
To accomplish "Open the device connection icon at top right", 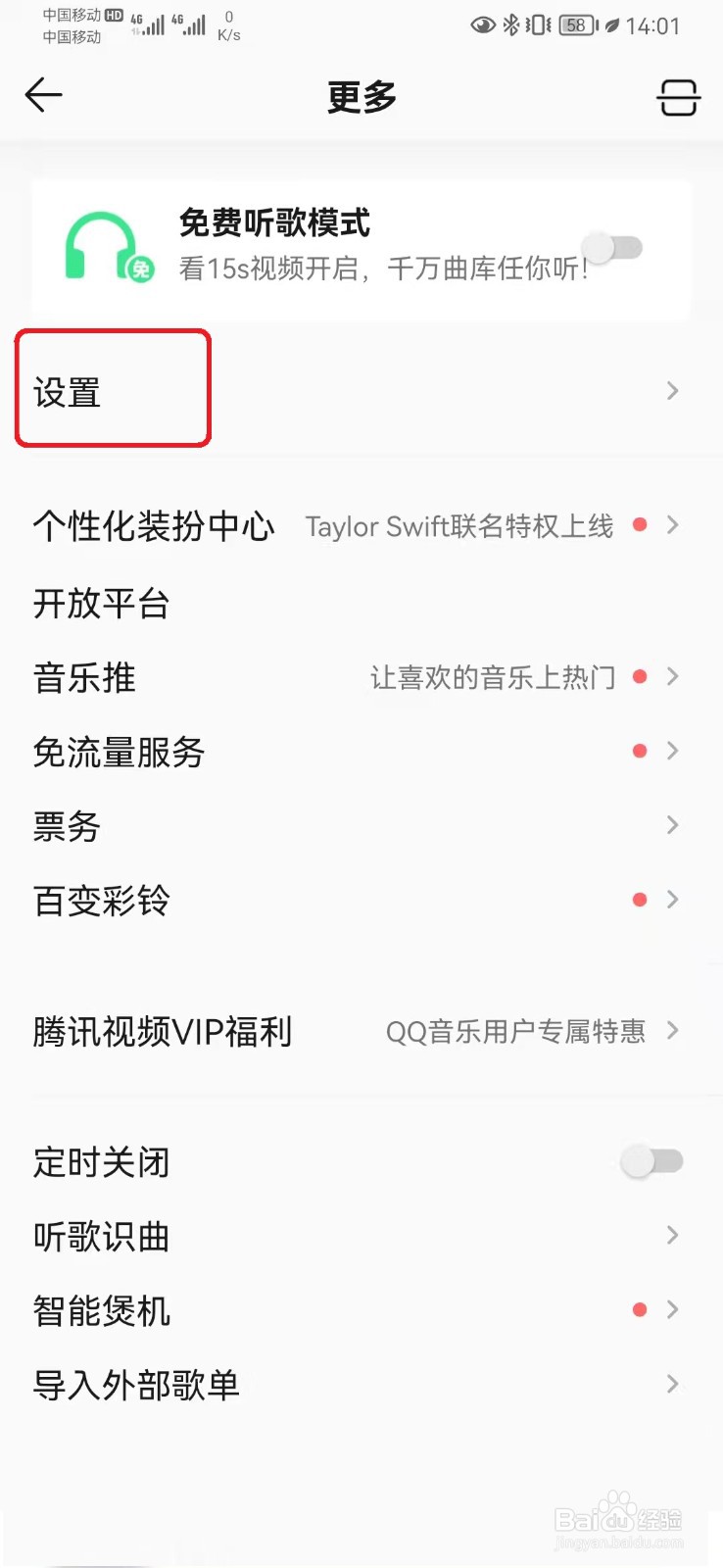I will pyautogui.click(x=678, y=97).
